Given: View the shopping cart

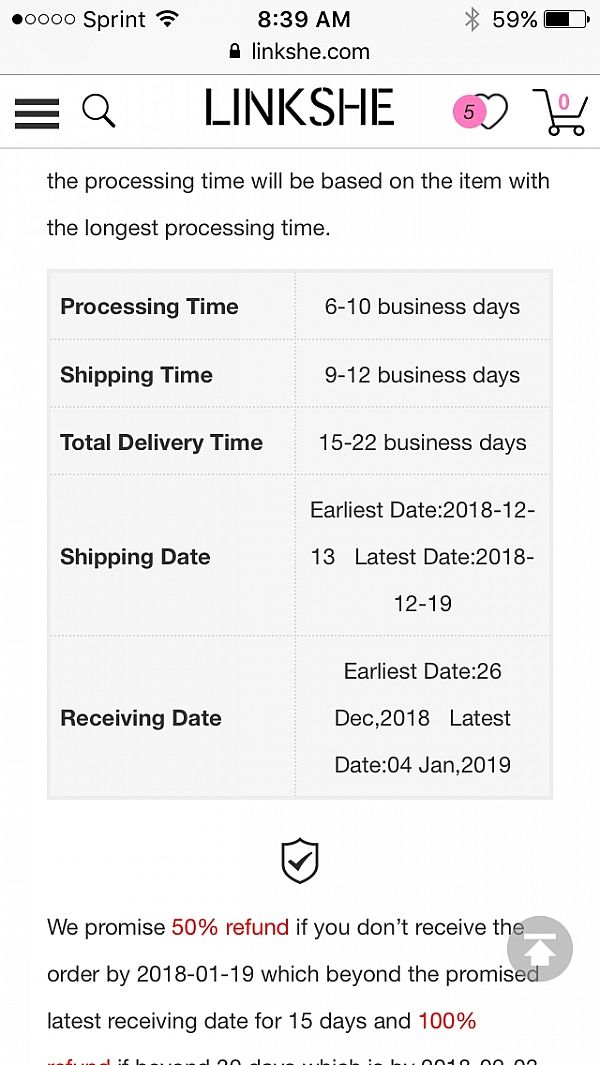Looking at the screenshot, I should (561, 113).
